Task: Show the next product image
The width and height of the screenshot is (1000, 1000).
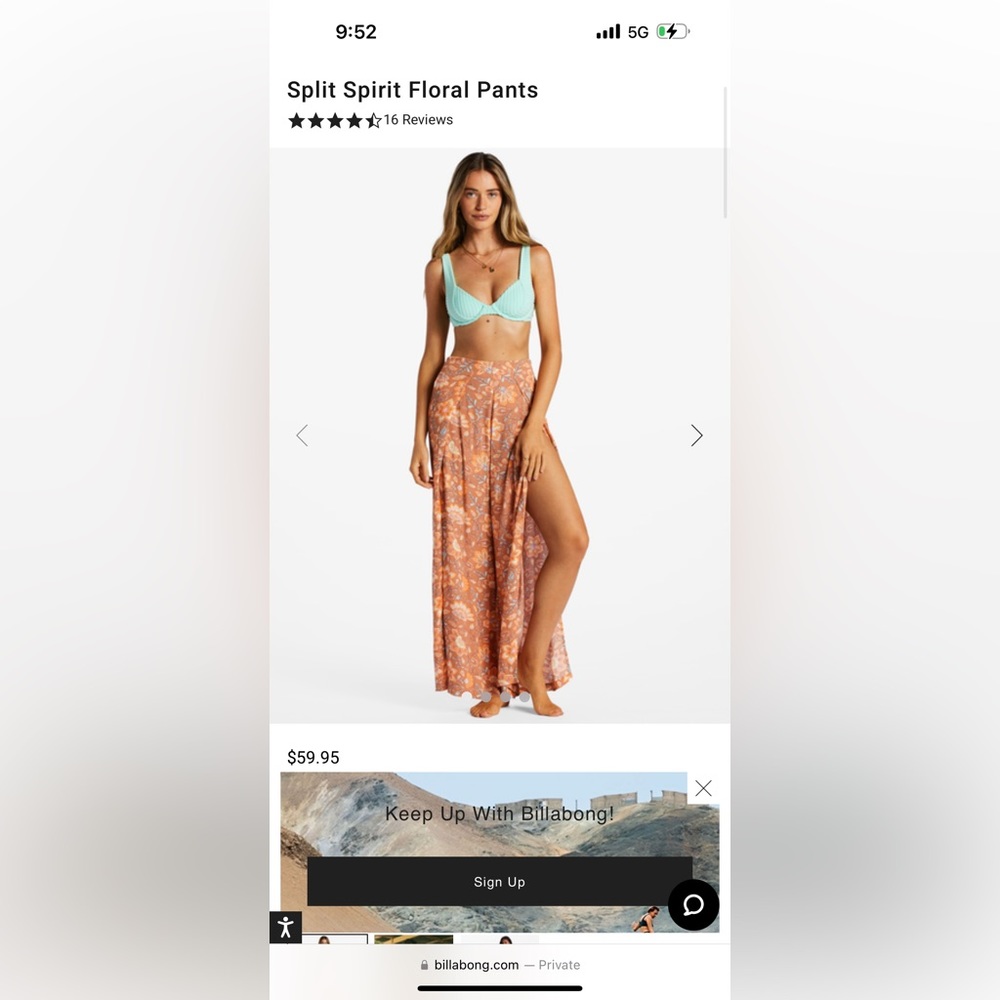Action: [x=696, y=435]
